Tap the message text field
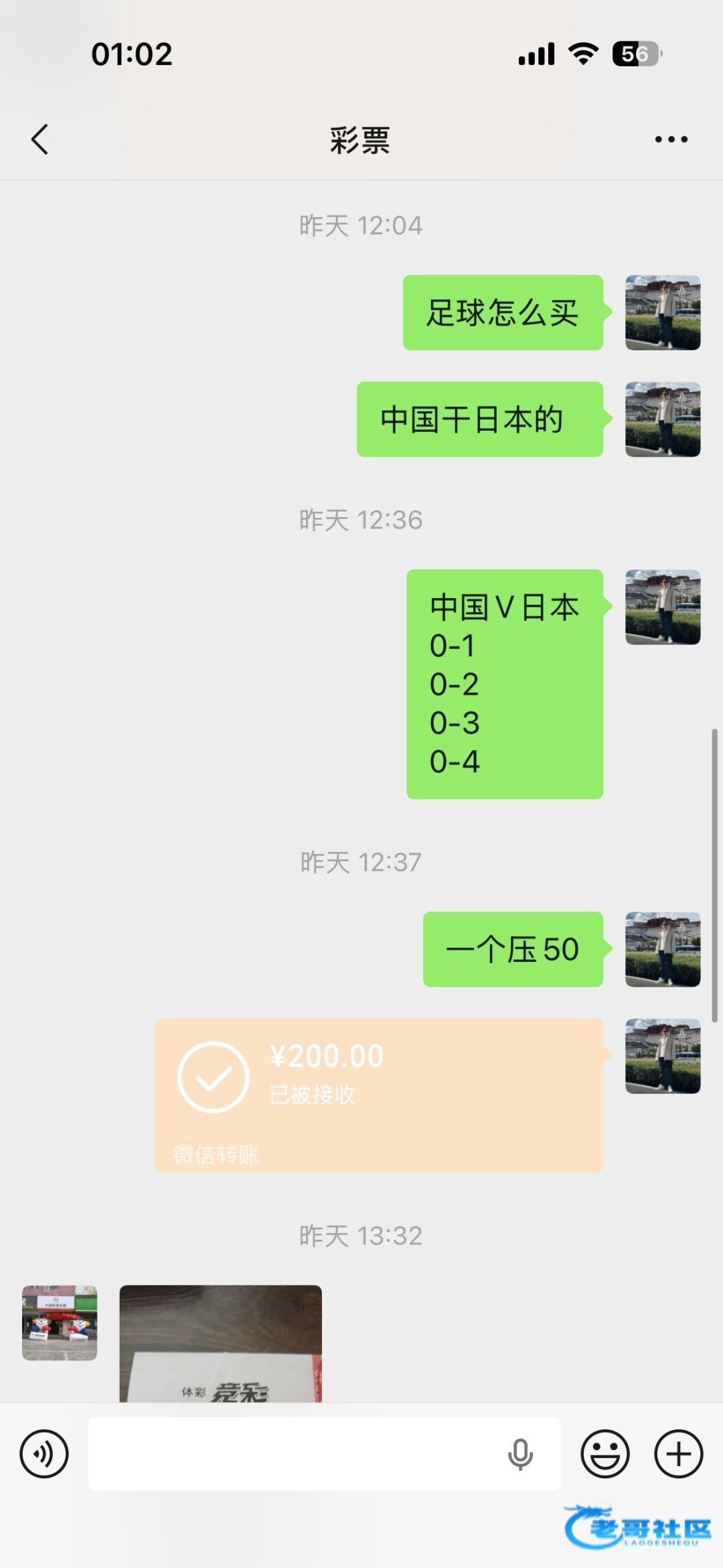723x1568 pixels. tap(295, 1453)
